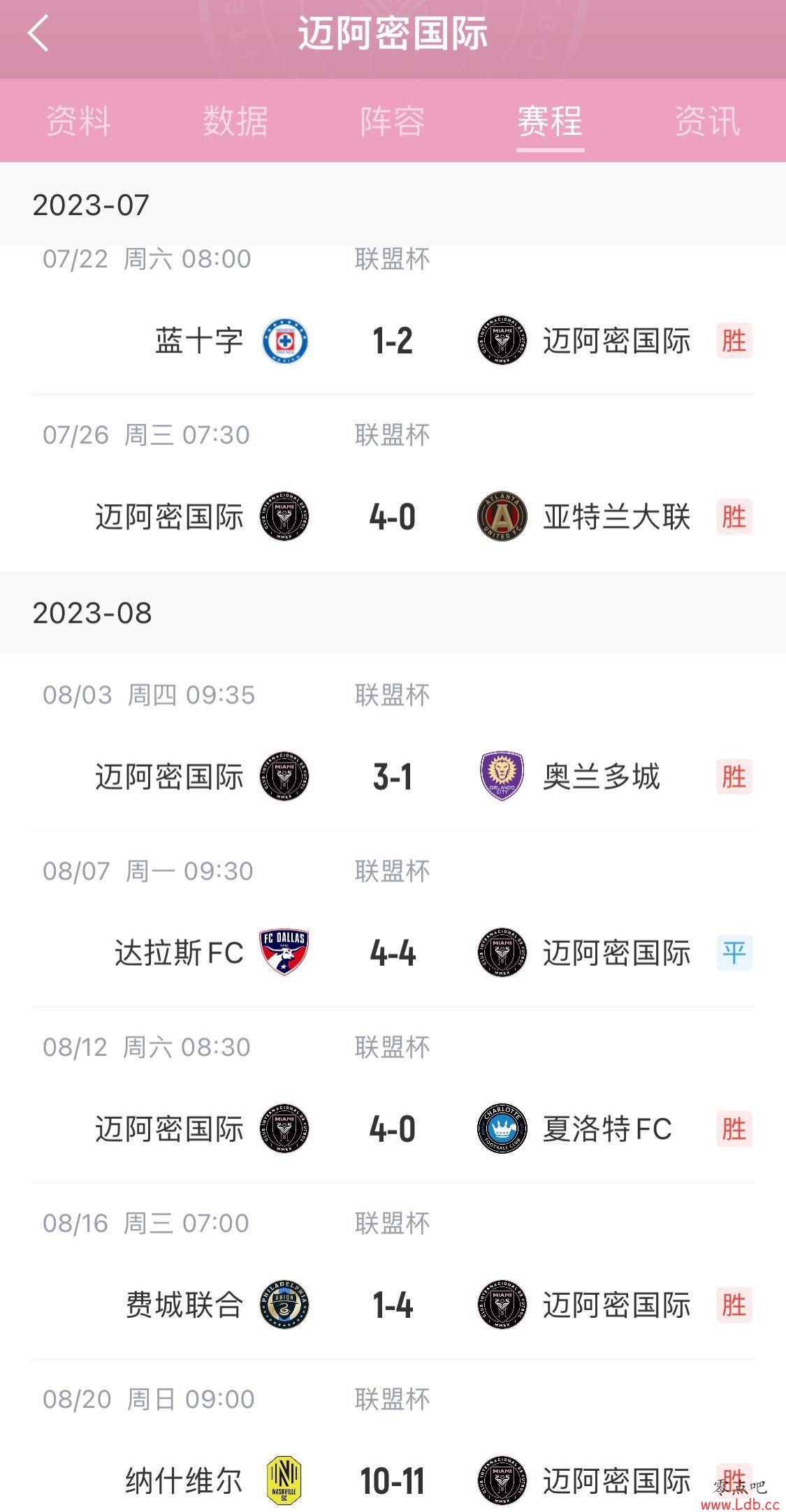Switch to the 资讯 tab

pos(707,121)
